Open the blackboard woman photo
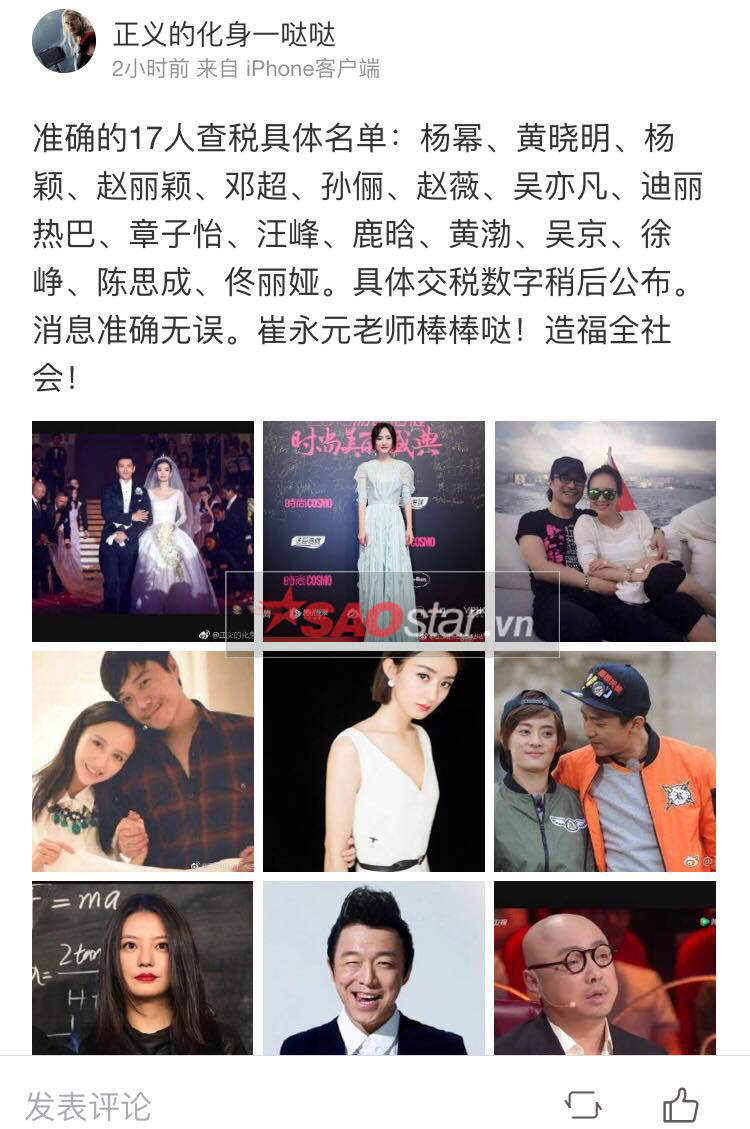750x1129 pixels. pyautogui.click(x=143, y=967)
